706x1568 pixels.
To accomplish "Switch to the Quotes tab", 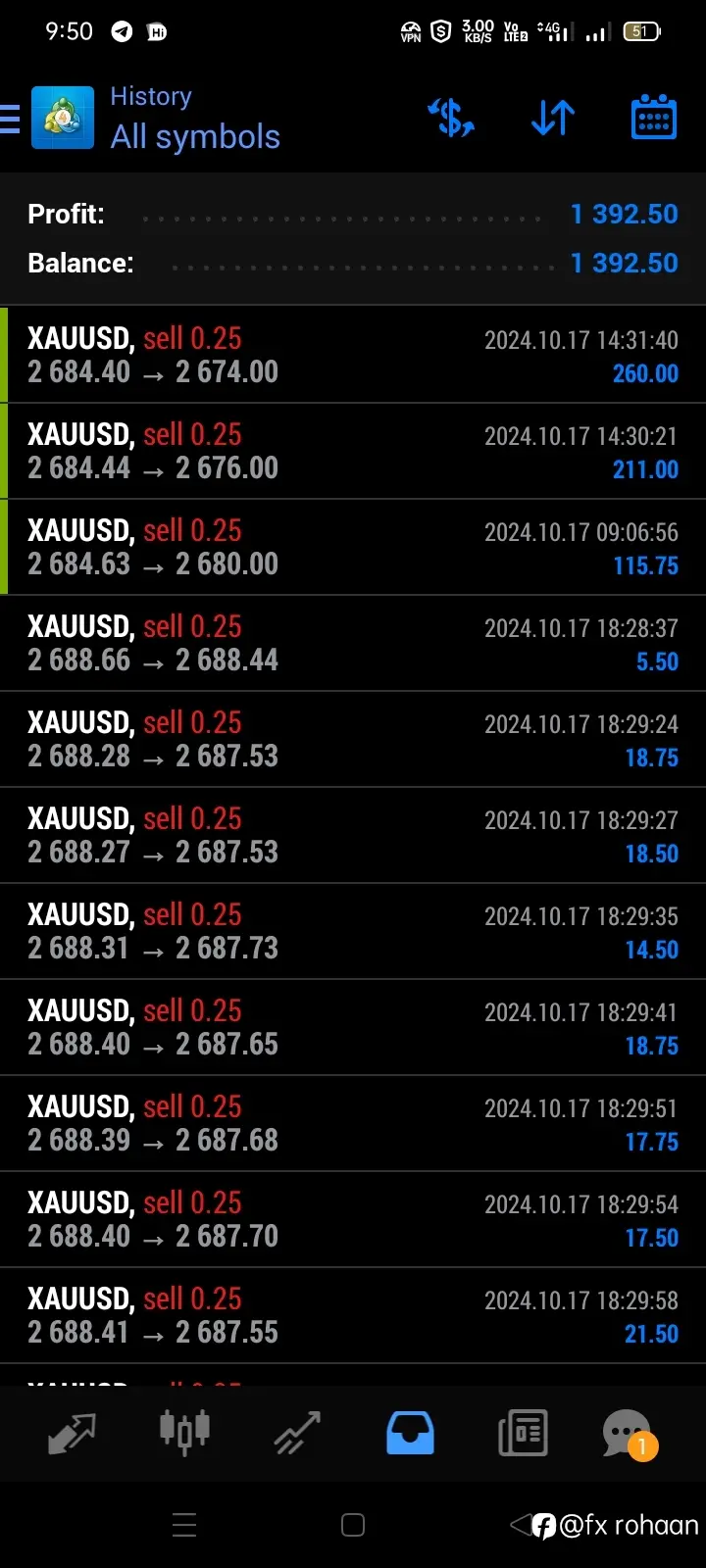I will pos(72,1433).
